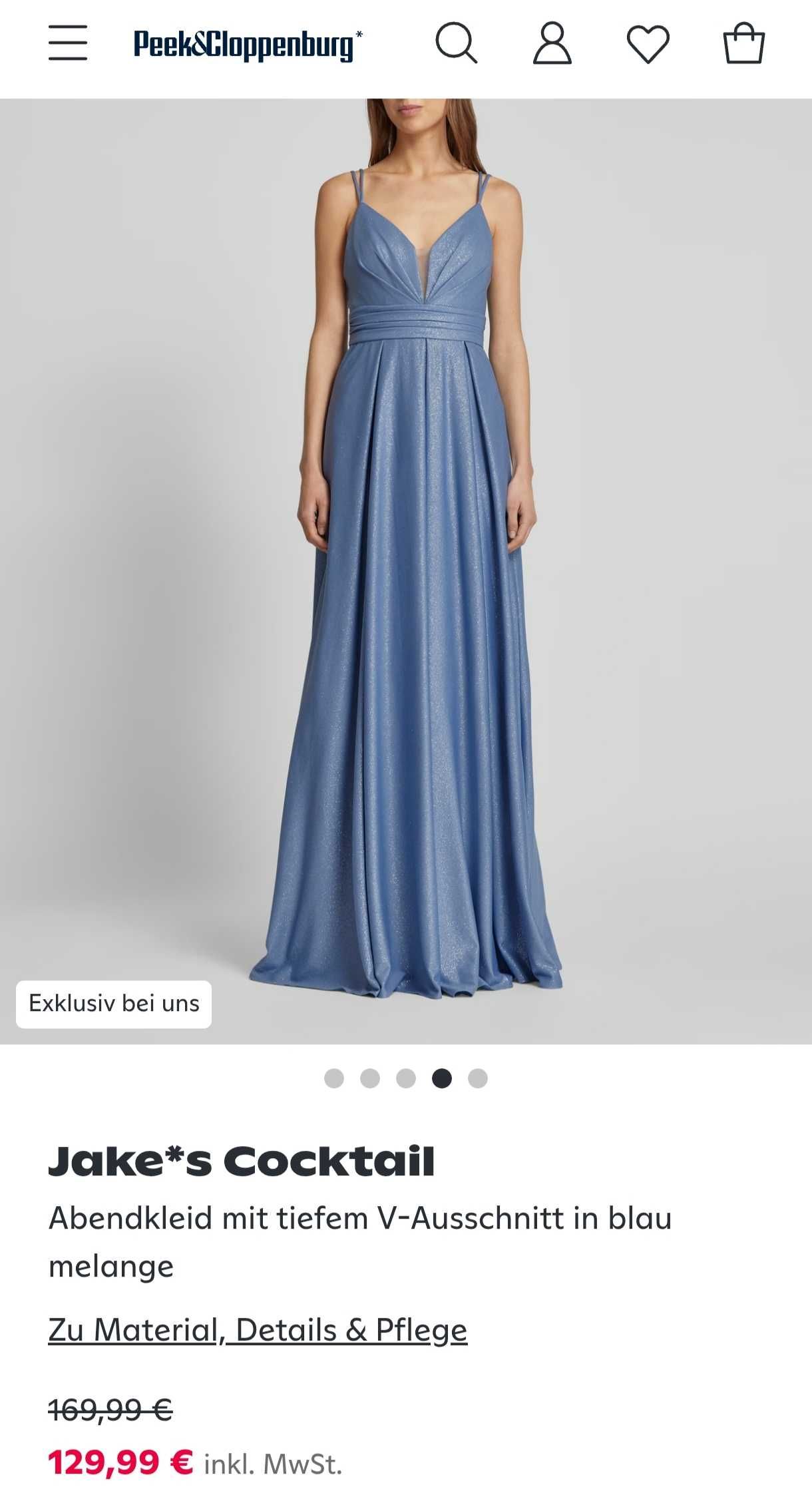The height and width of the screenshot is (1489, 812).
Task: Open the hamburger menu
Action: (x=68, y=43)
